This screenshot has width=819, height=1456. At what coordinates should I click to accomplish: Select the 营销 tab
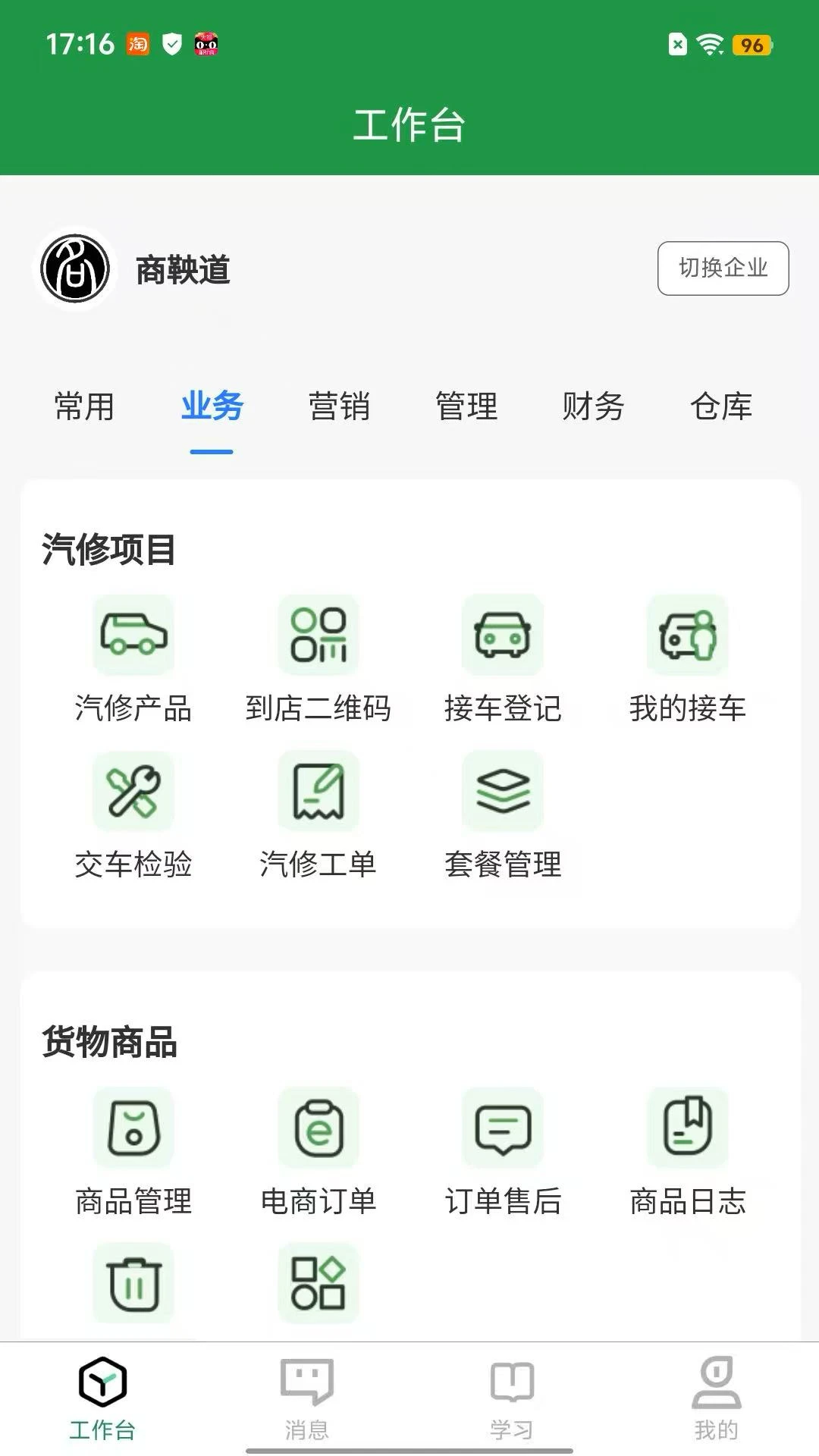coord(339,407)
